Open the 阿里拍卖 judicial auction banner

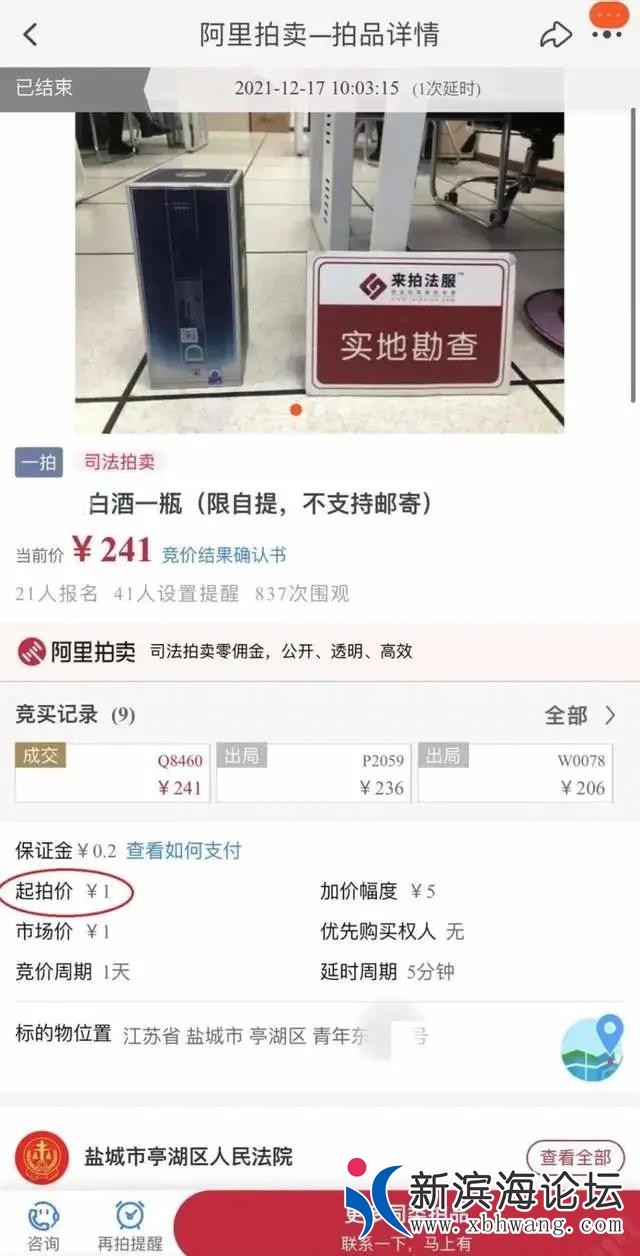(x=319, y=651)
